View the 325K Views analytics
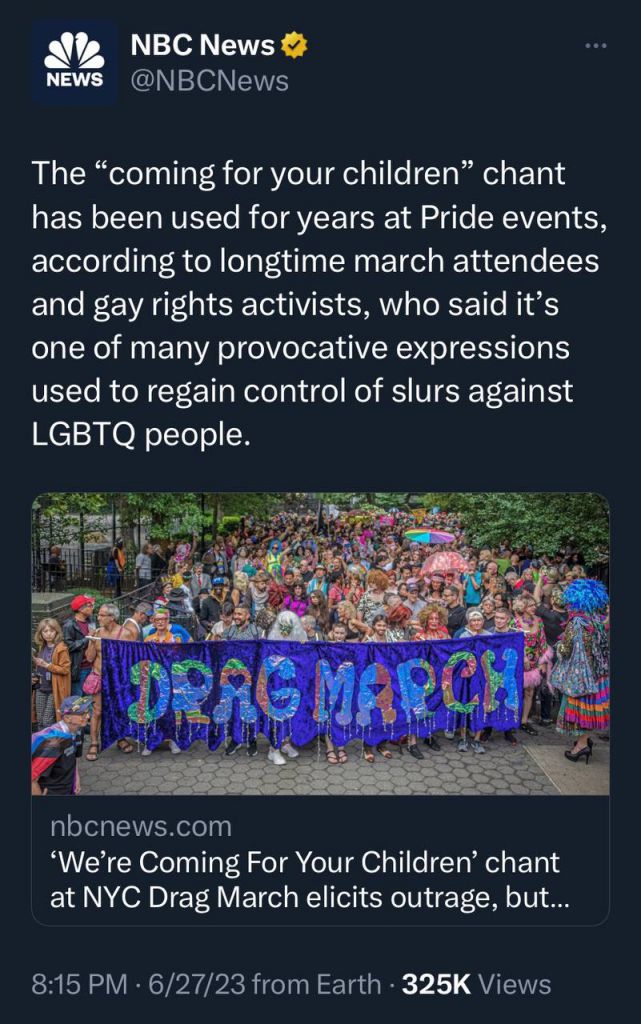Image resolution: width=641 pixels, height=1024 pixels. (476, 984)
